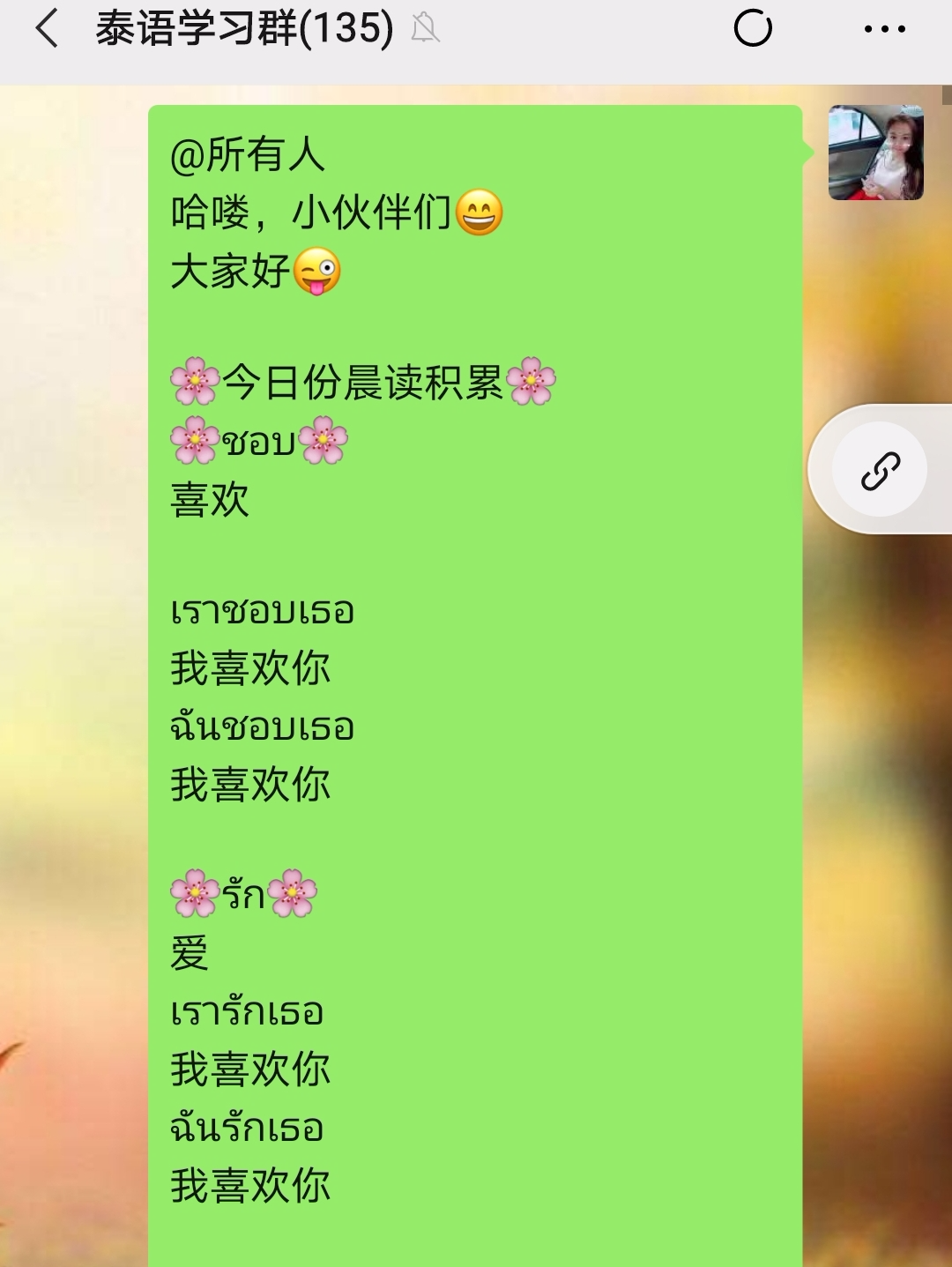Open the circle icon in header
The width and height of the screenshot is (952, 1267).
753,28
